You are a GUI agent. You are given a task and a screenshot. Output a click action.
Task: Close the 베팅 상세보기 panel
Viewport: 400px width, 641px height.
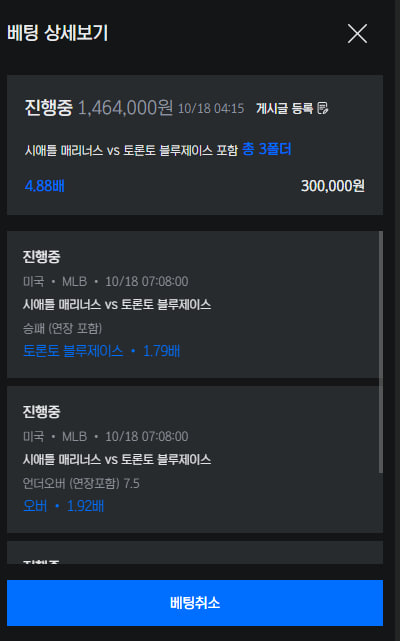tap(357, 33)
